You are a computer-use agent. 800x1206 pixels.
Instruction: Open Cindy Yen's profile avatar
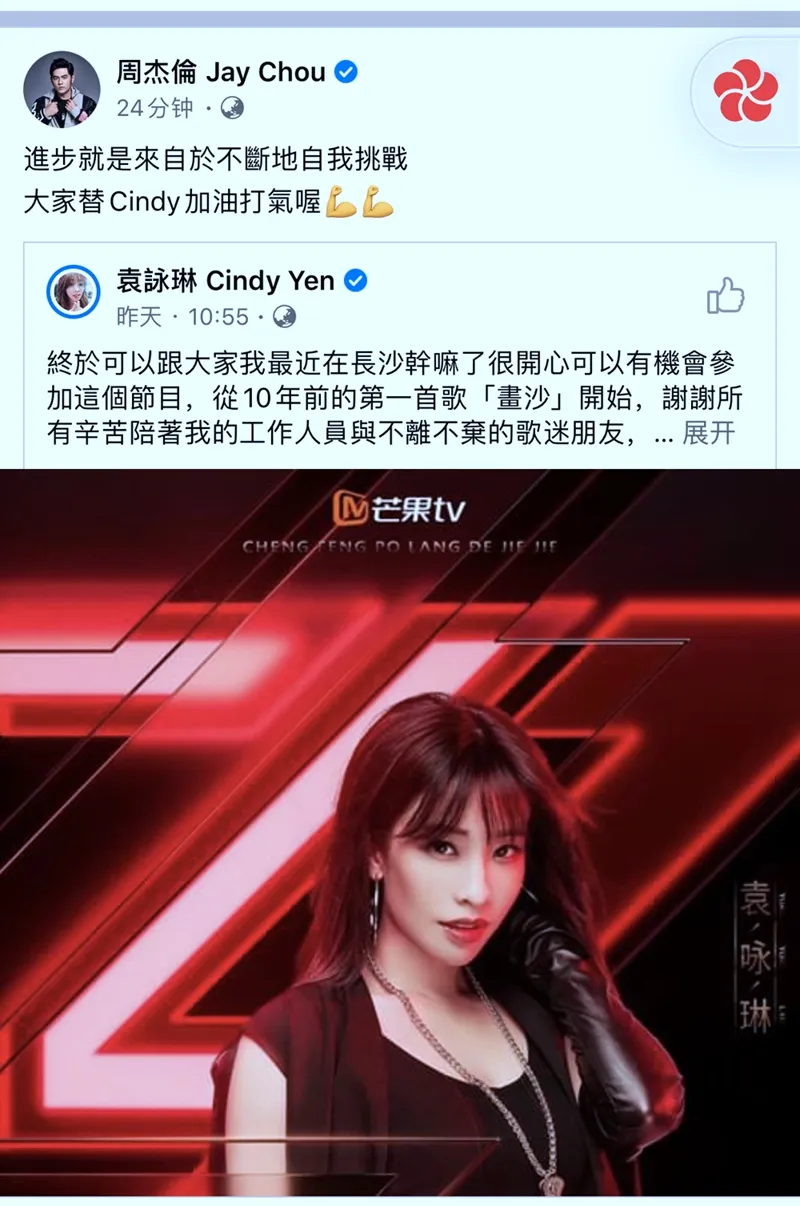click(x=73, y=292)
